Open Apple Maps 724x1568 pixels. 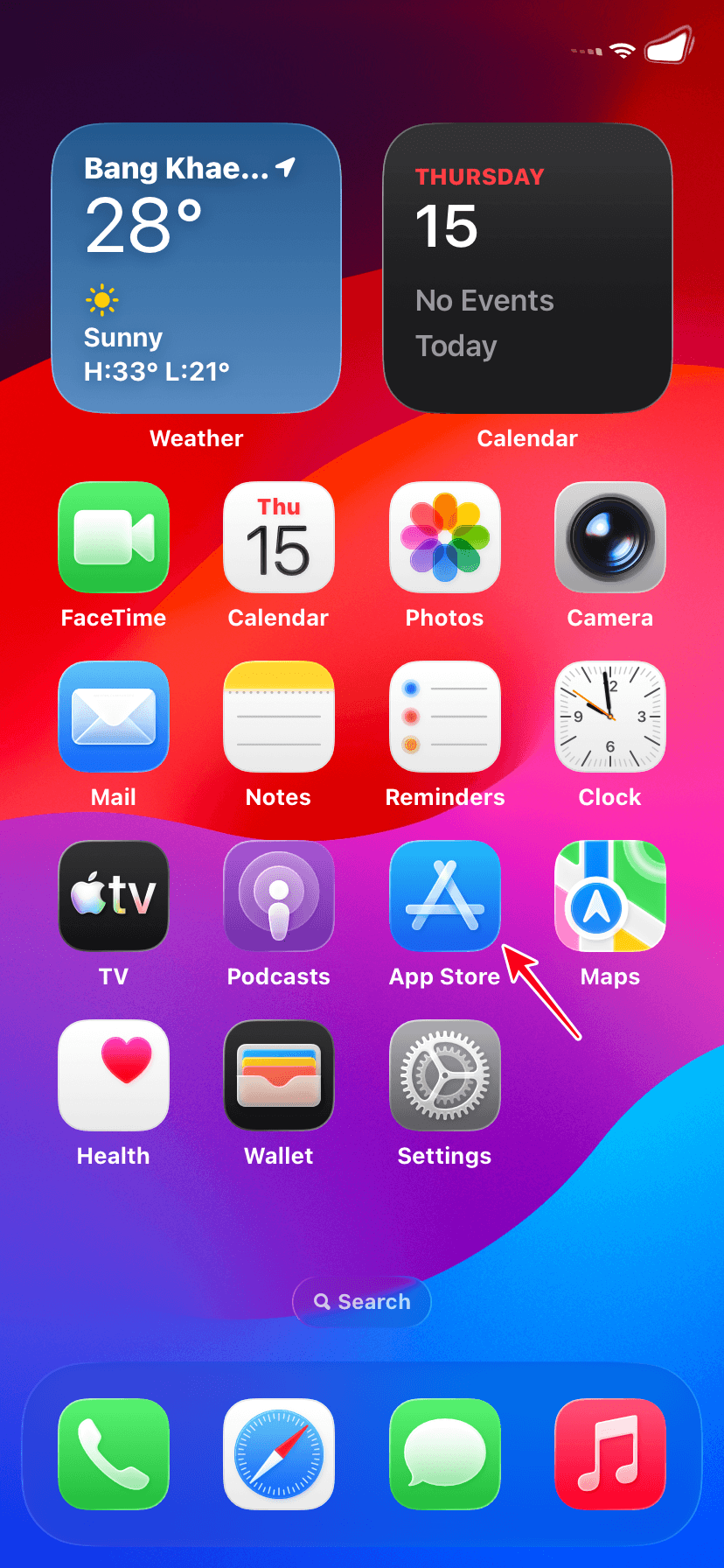tap(609, 895)
